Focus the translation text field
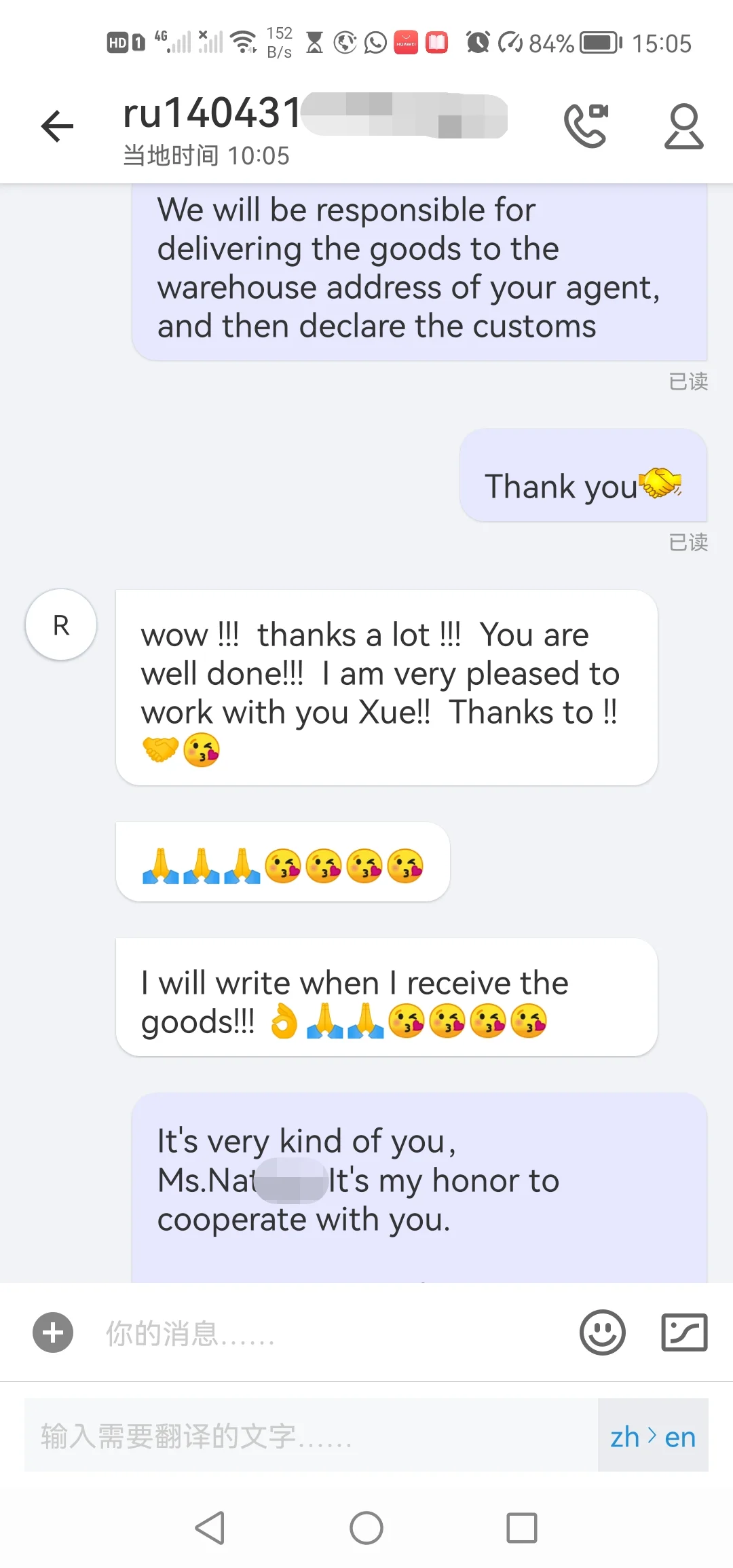733x1568 pixels. 311,1435
